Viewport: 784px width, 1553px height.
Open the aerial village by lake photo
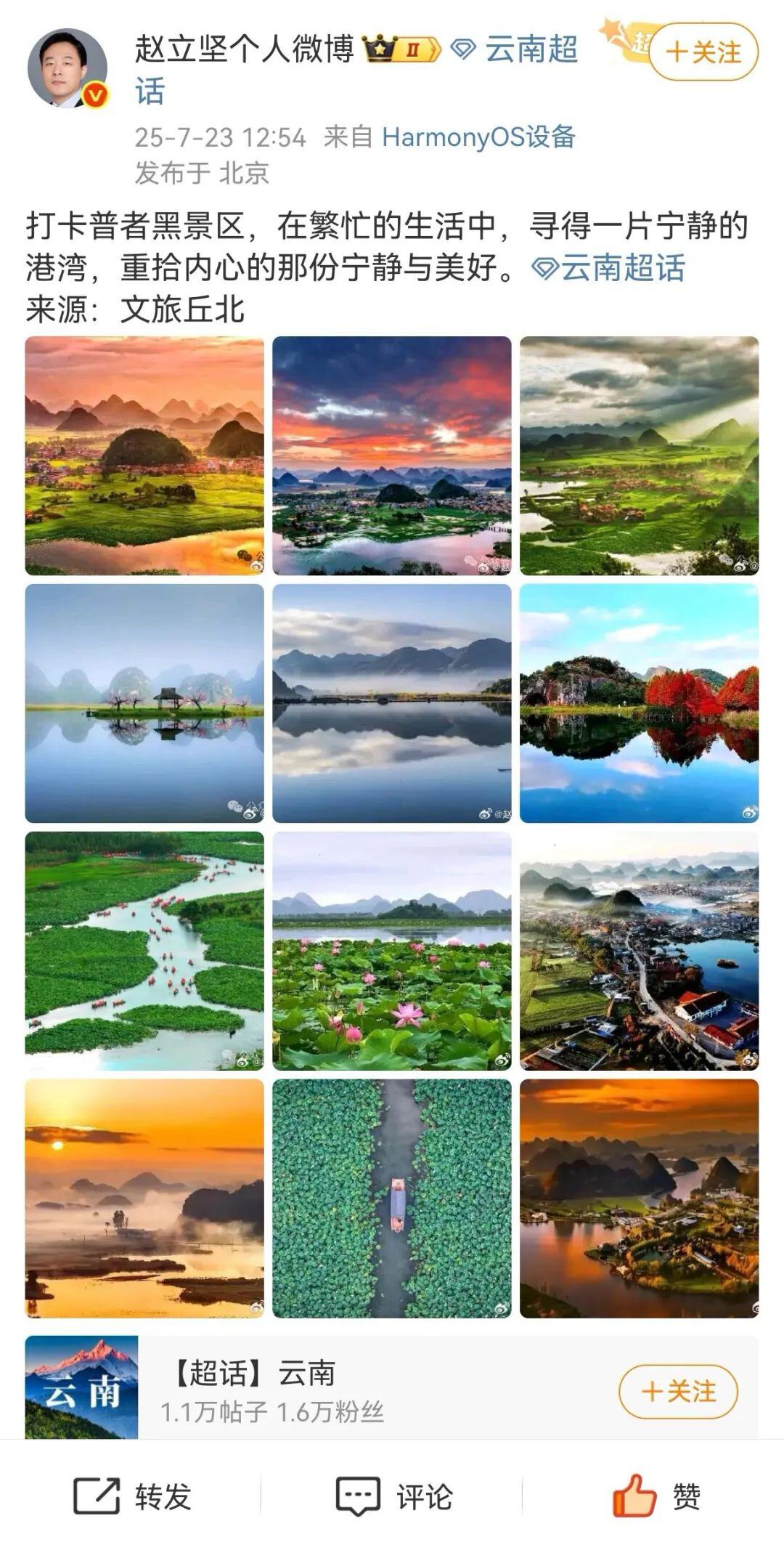tap(639, 950)
